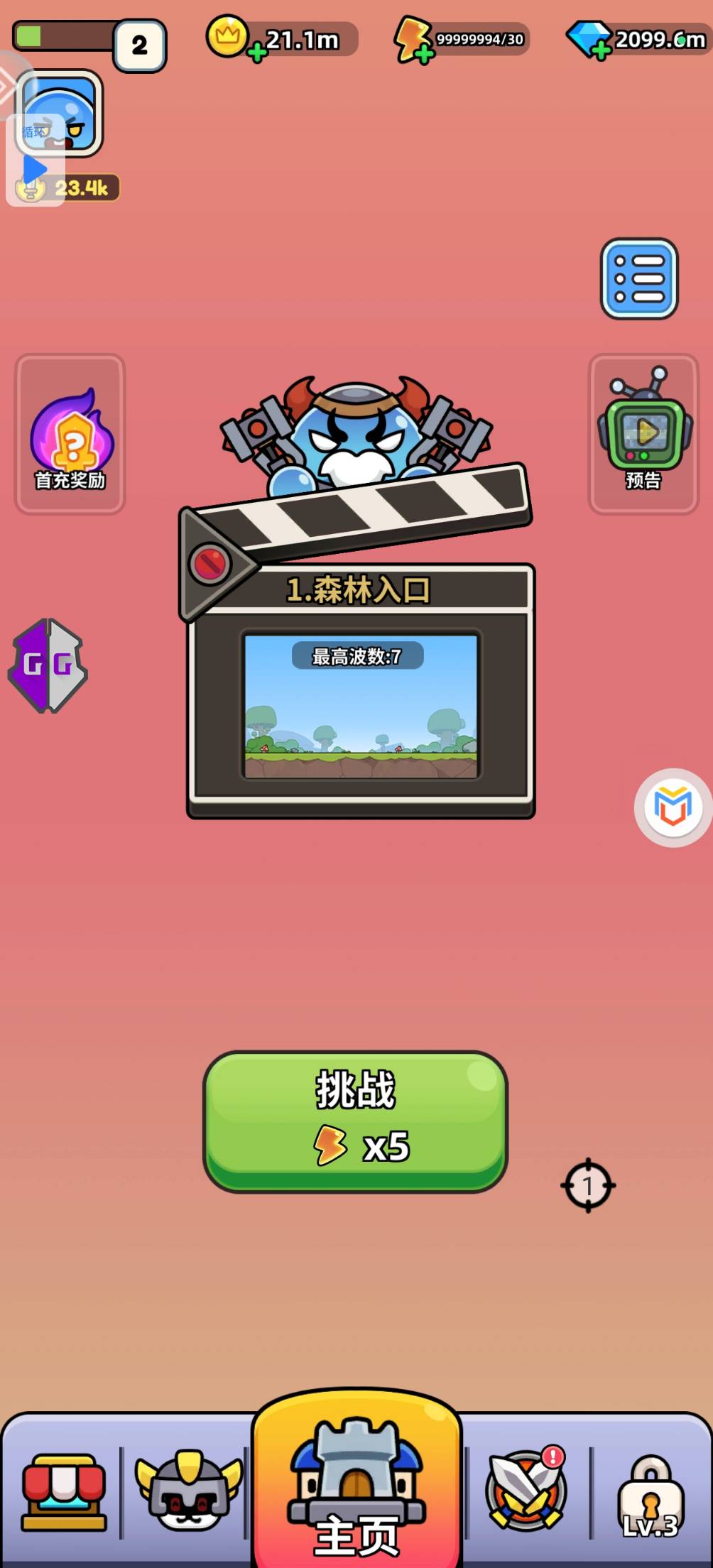Start the 挑战 challenge button

[355, 1121]
